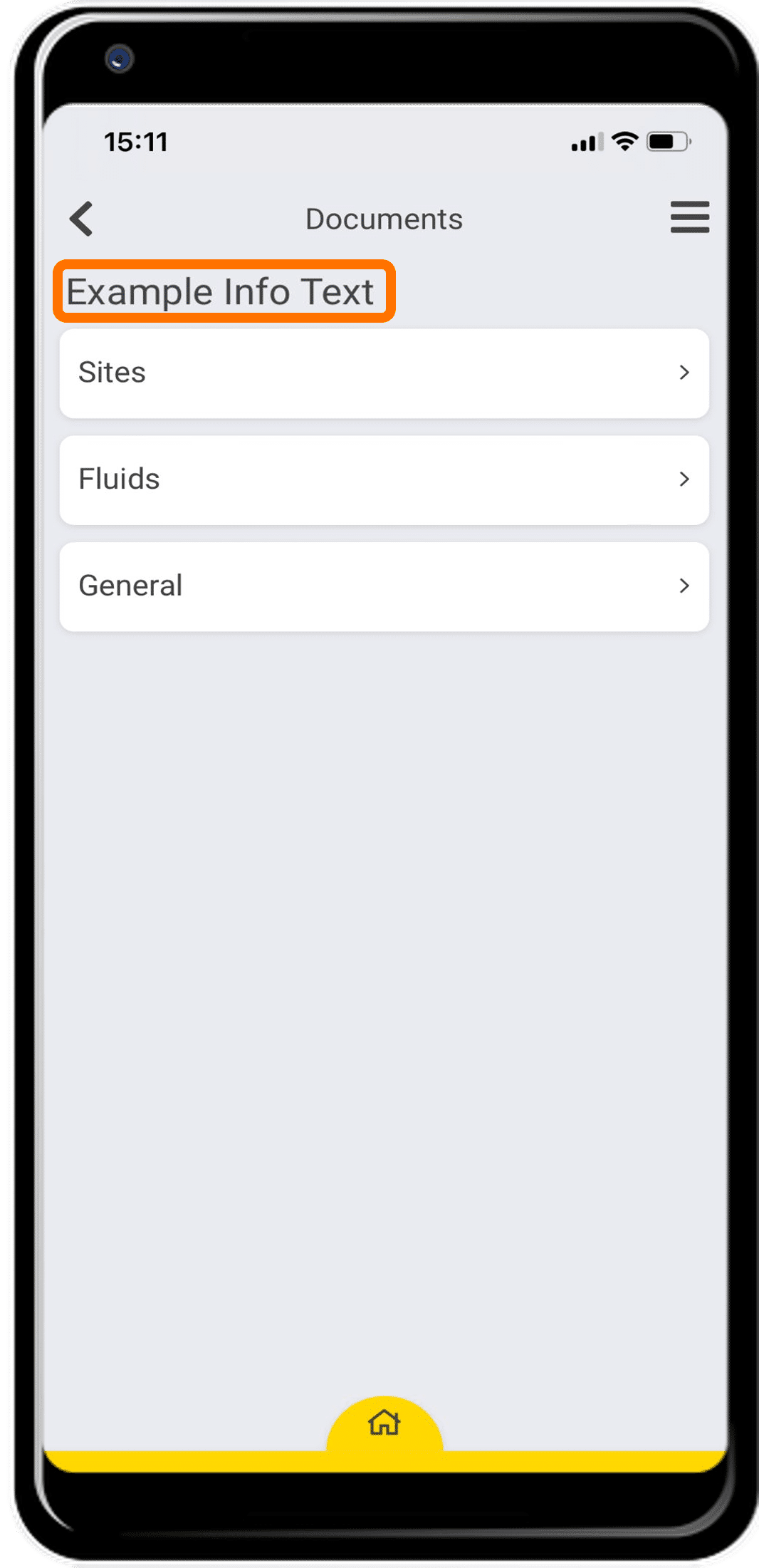Open the Sites documents folder
Screen dimensions: 759x1568
(x=384, y=373)
